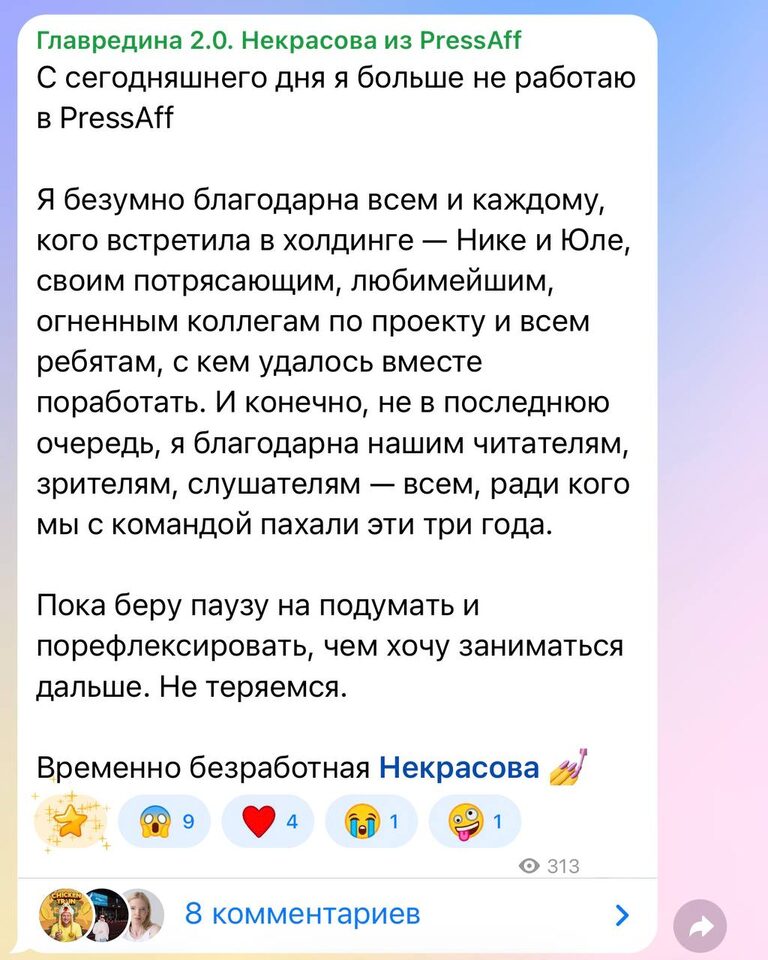Tap the Некрасова signature link
Viewport: 768px width, 960px height.
[x=459, y=768]
